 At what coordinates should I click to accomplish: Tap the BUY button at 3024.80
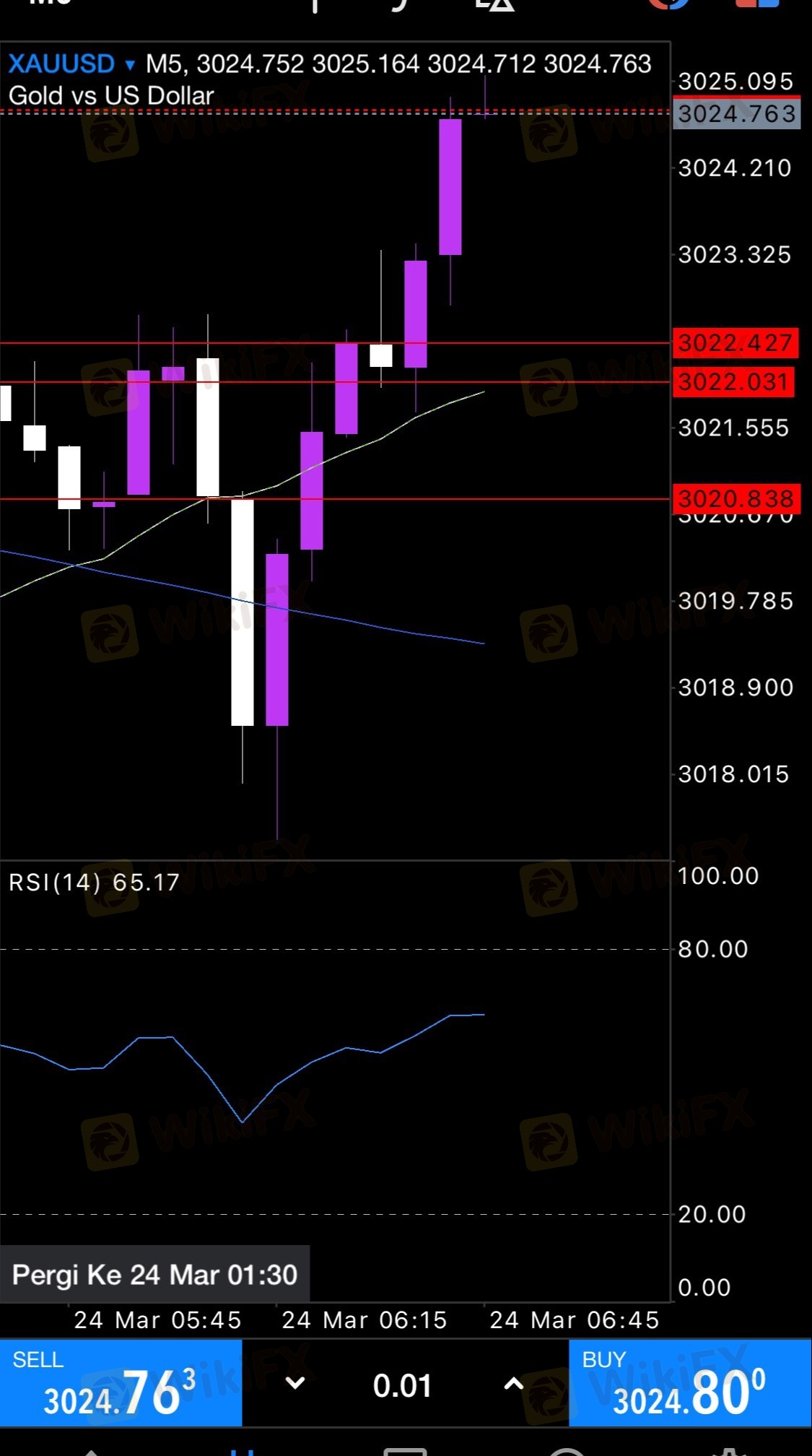[x=690, y=1382]
